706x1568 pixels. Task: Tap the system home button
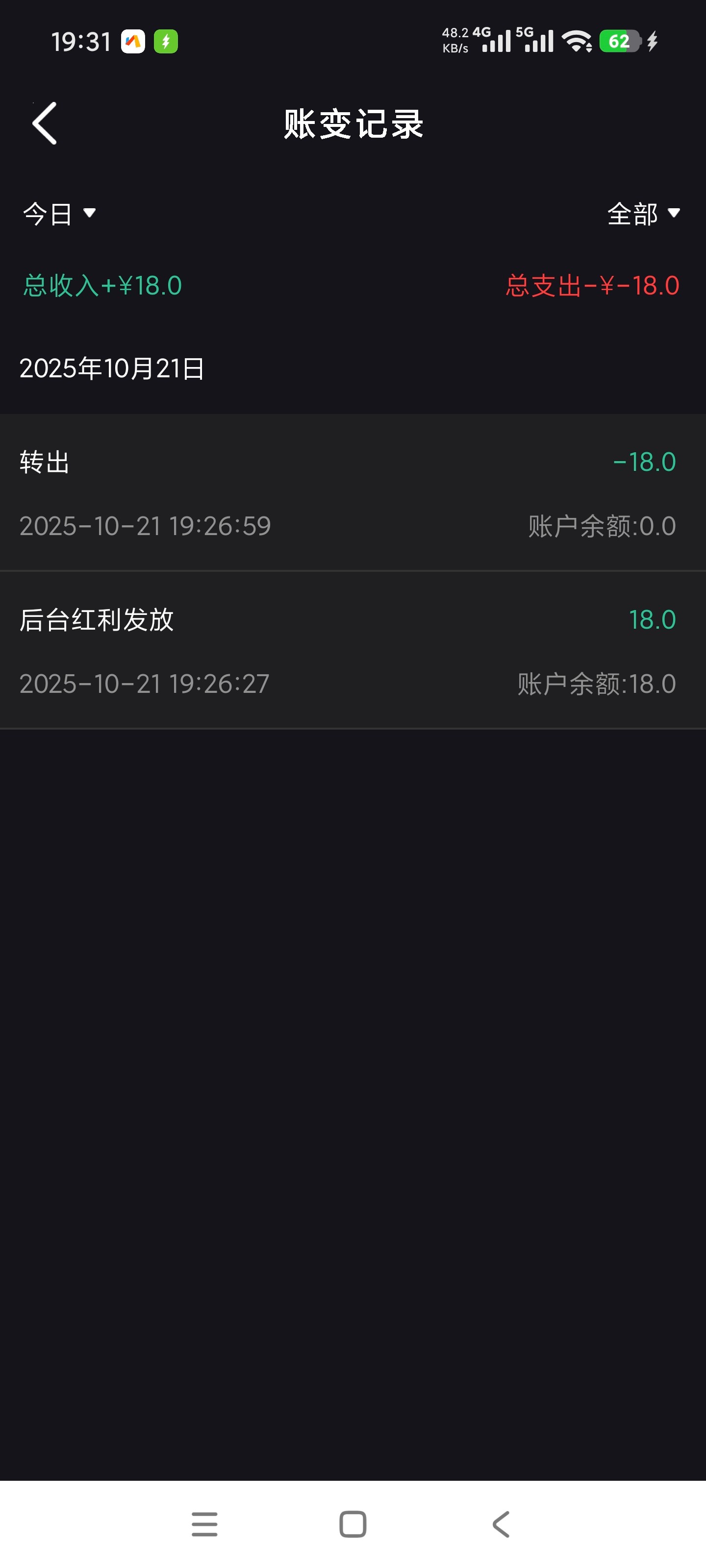(353, 1524)
